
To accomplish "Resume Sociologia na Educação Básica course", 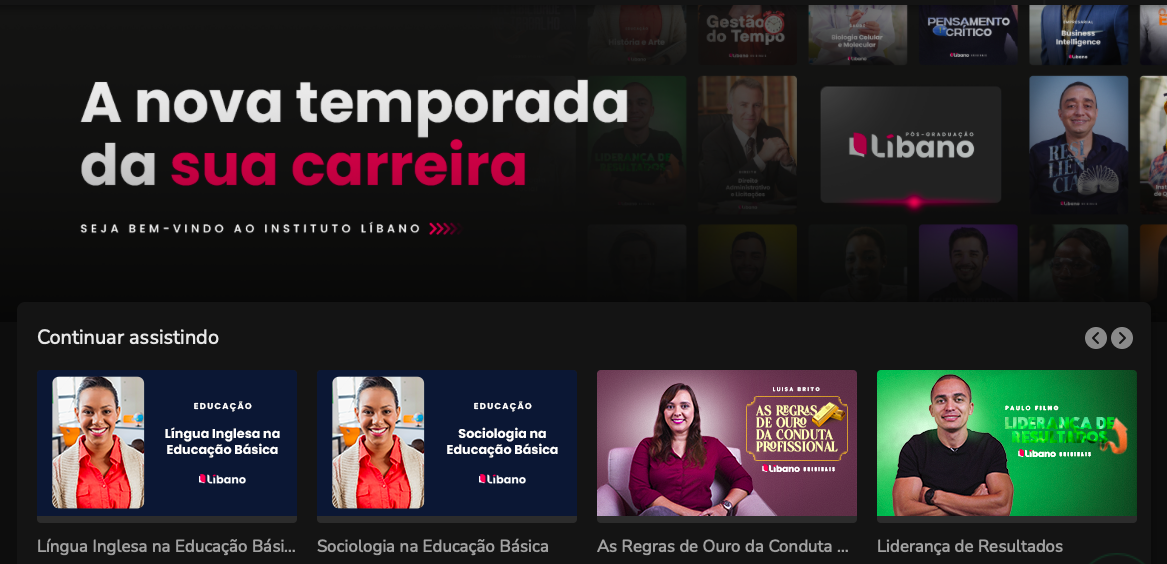I will point(447,443).
